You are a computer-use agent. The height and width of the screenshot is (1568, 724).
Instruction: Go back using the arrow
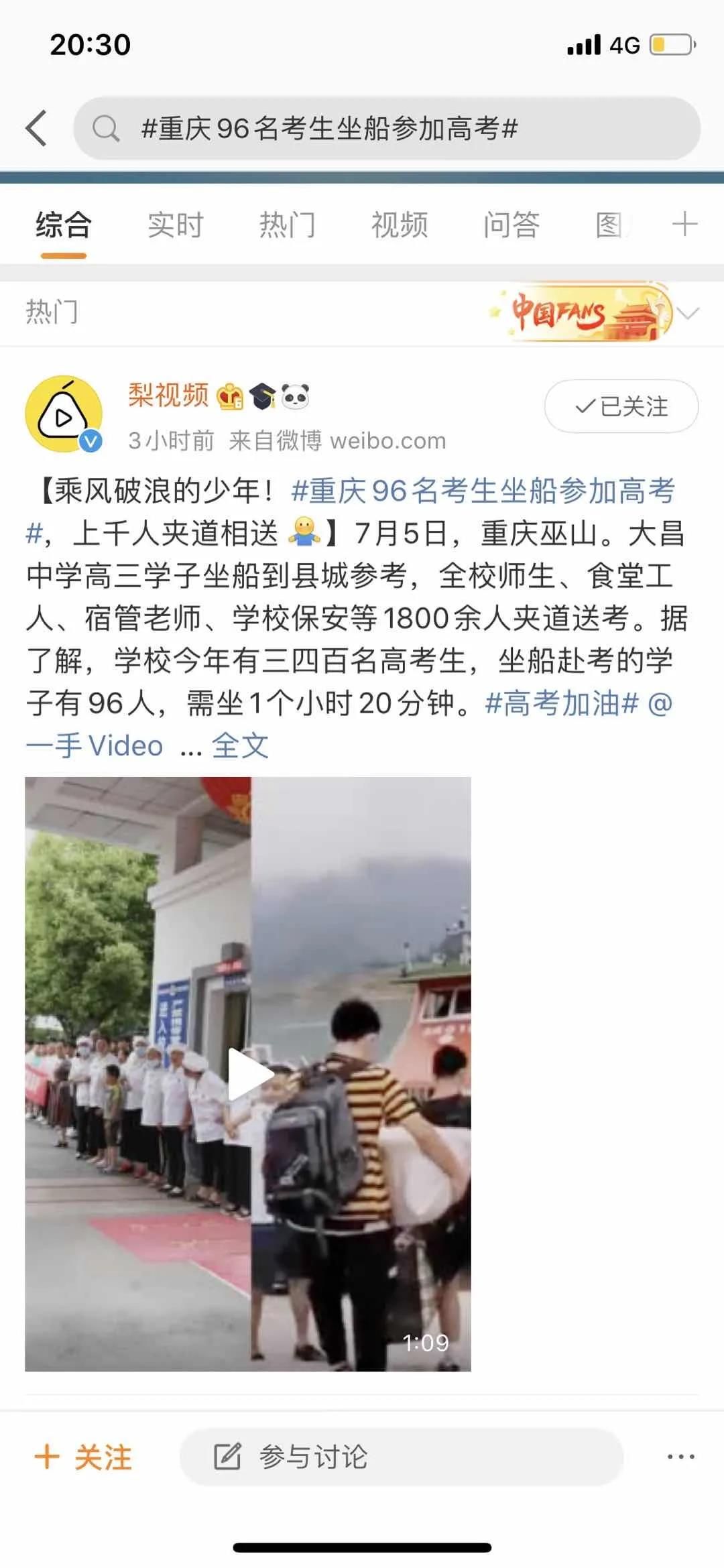(x=37, y=128)
